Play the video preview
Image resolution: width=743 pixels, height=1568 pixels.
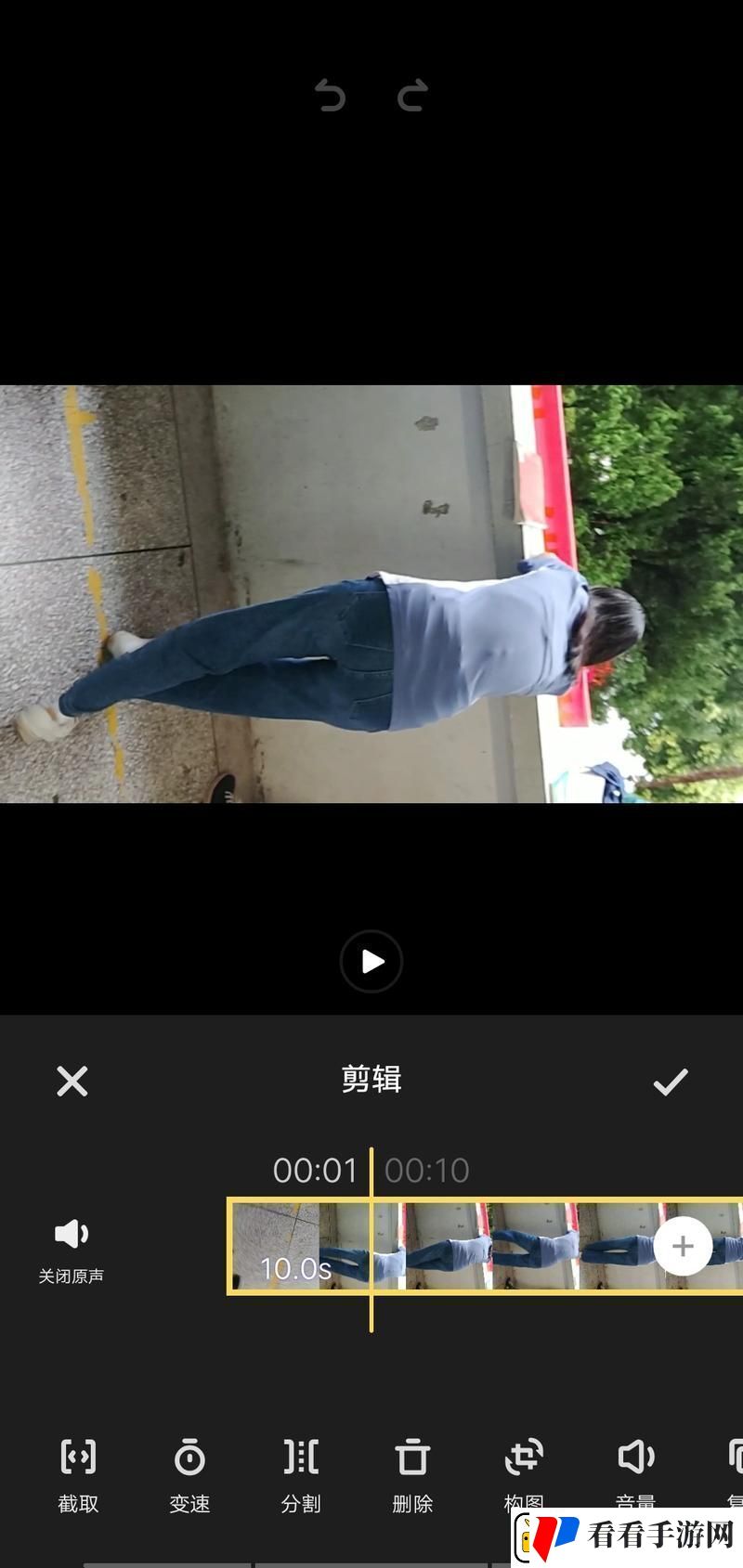[x=371, y=961]
